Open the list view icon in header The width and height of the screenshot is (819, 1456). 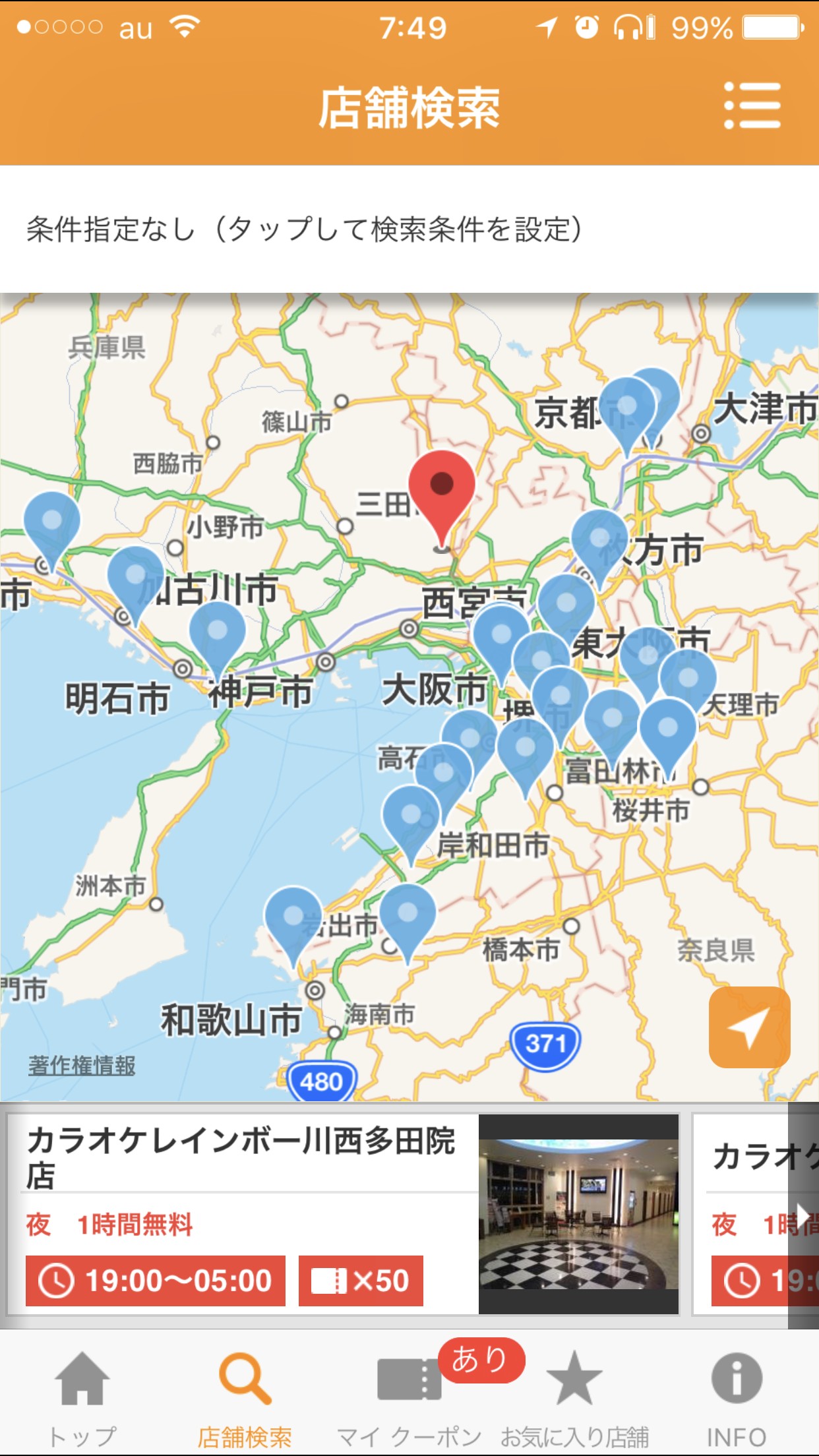(x=752, y=106)
